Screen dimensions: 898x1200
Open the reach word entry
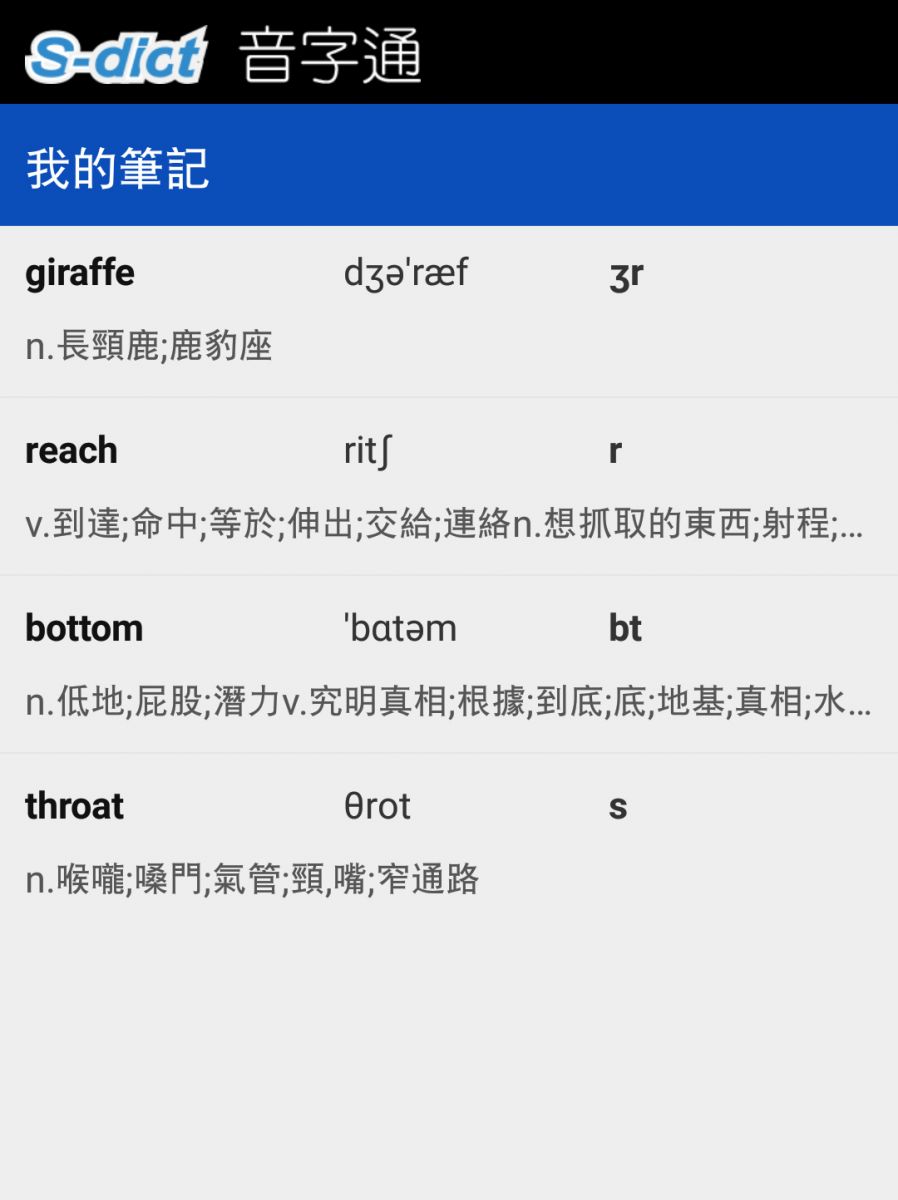(448, 487)
